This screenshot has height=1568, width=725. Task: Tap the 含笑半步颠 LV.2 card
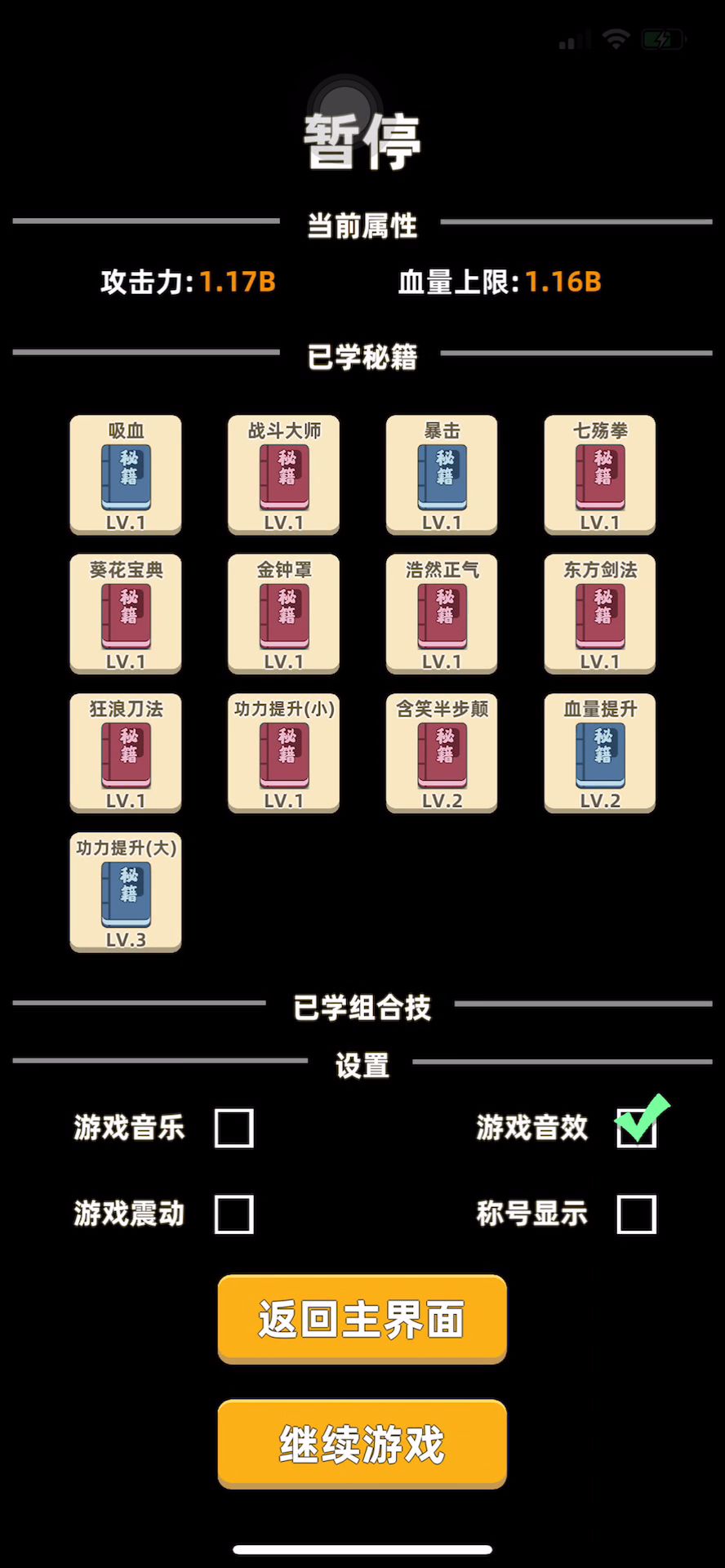pyautogui.click(x=442, y=752)
